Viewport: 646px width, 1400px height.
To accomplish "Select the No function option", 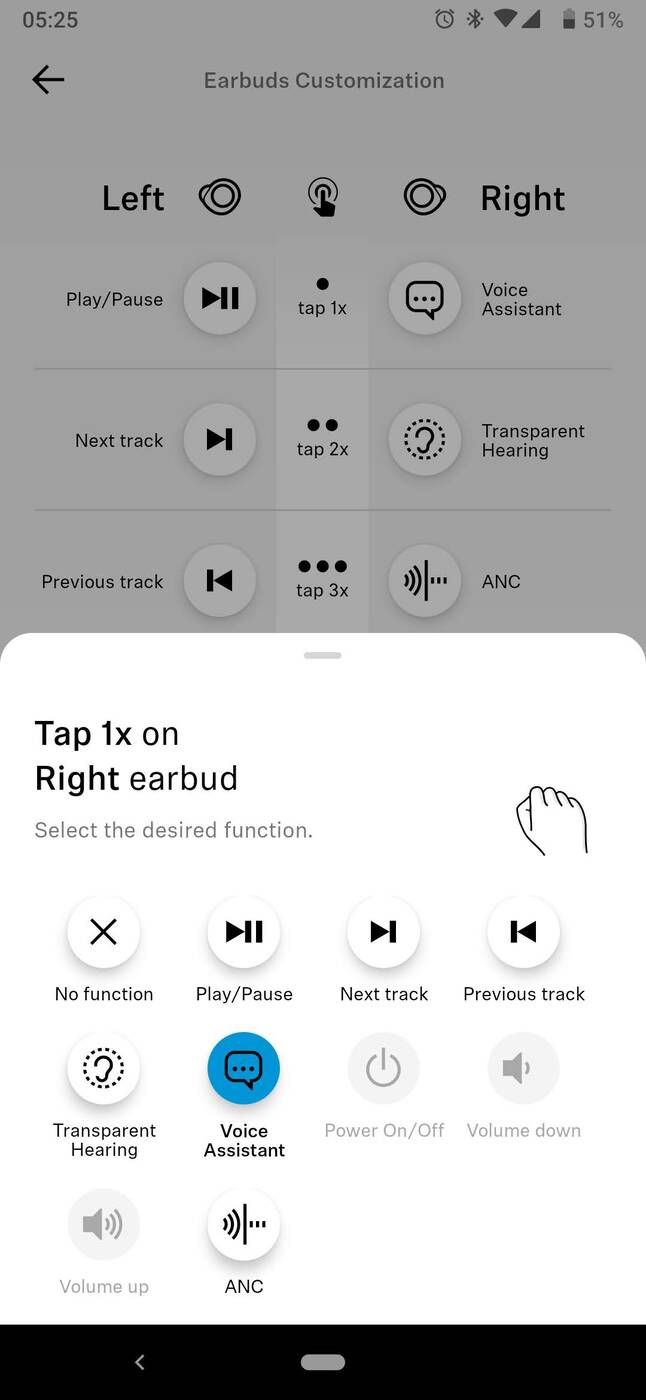I will [x=104, y=933].
